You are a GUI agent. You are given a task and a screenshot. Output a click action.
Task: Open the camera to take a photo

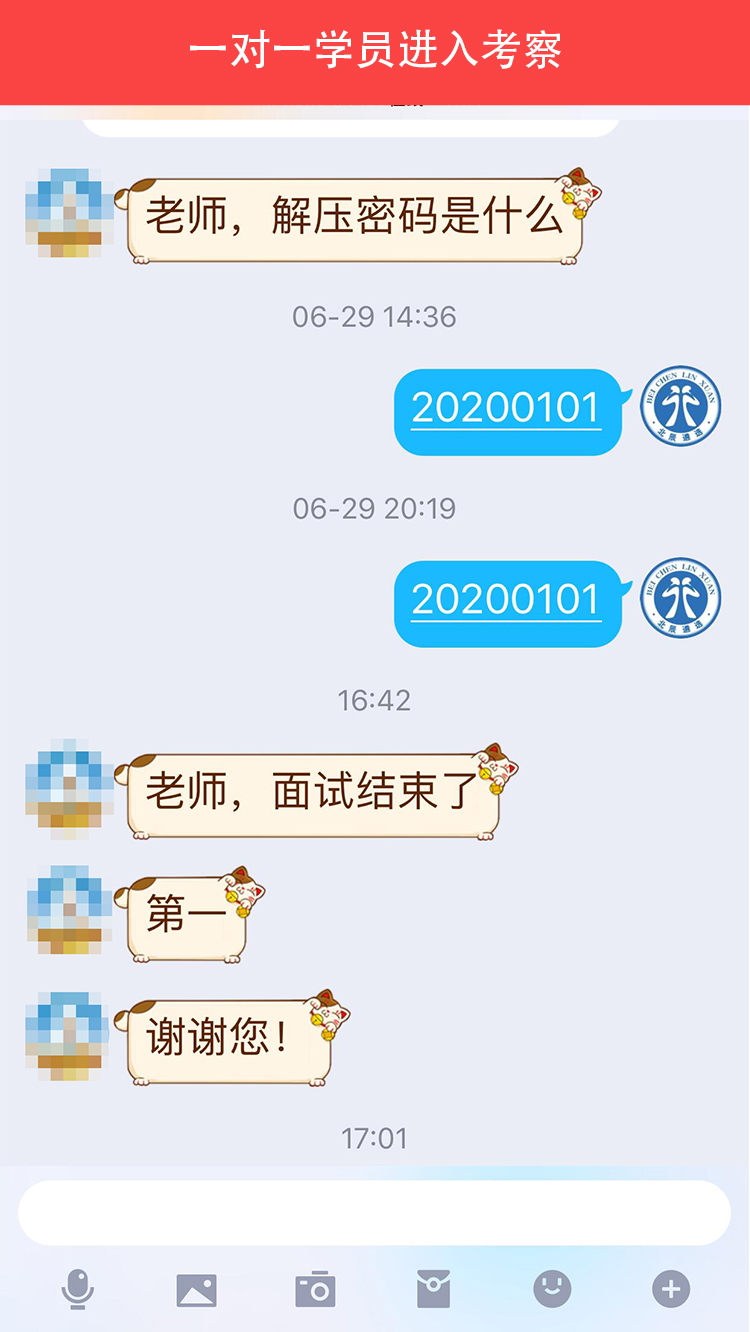tap(315, 1289)
